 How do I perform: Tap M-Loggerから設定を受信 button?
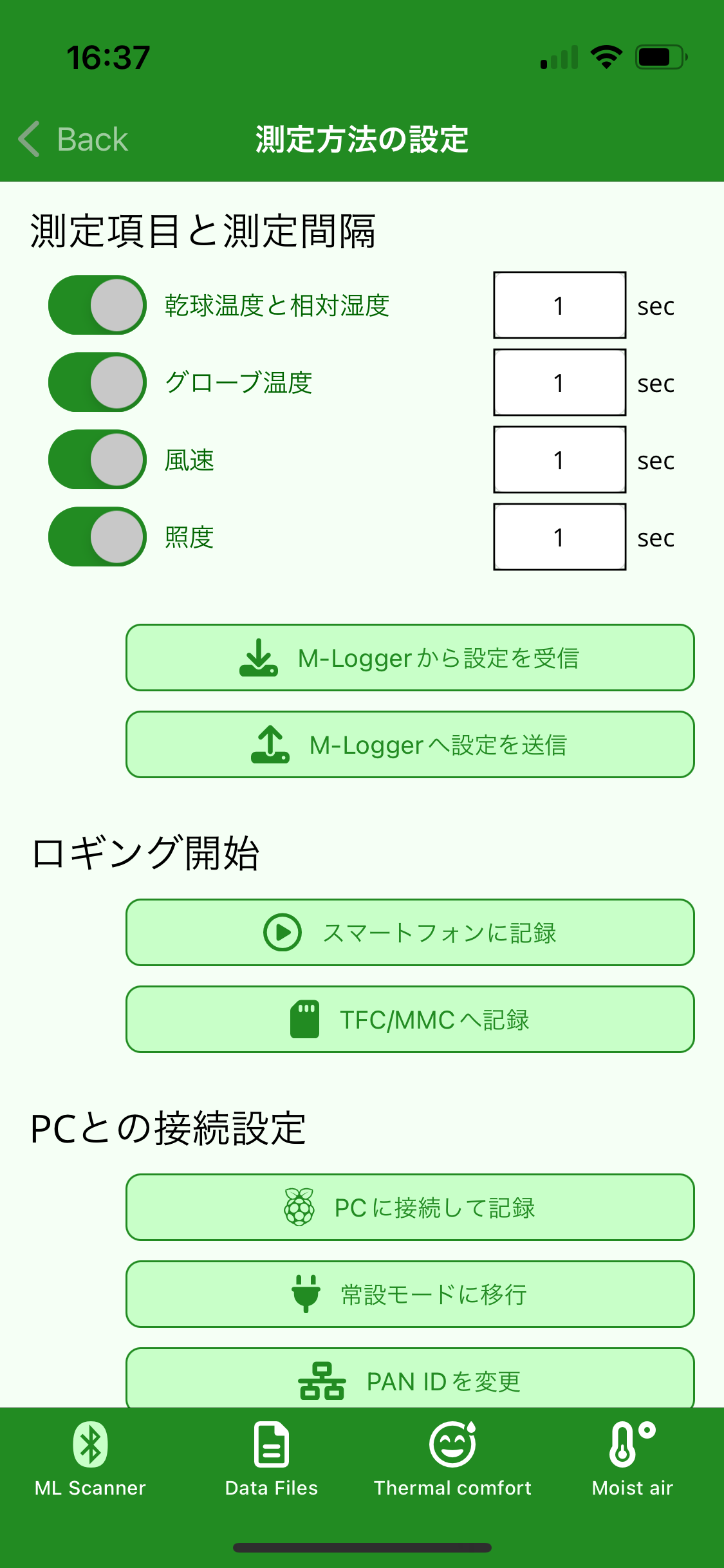click(x=410, y=658)
